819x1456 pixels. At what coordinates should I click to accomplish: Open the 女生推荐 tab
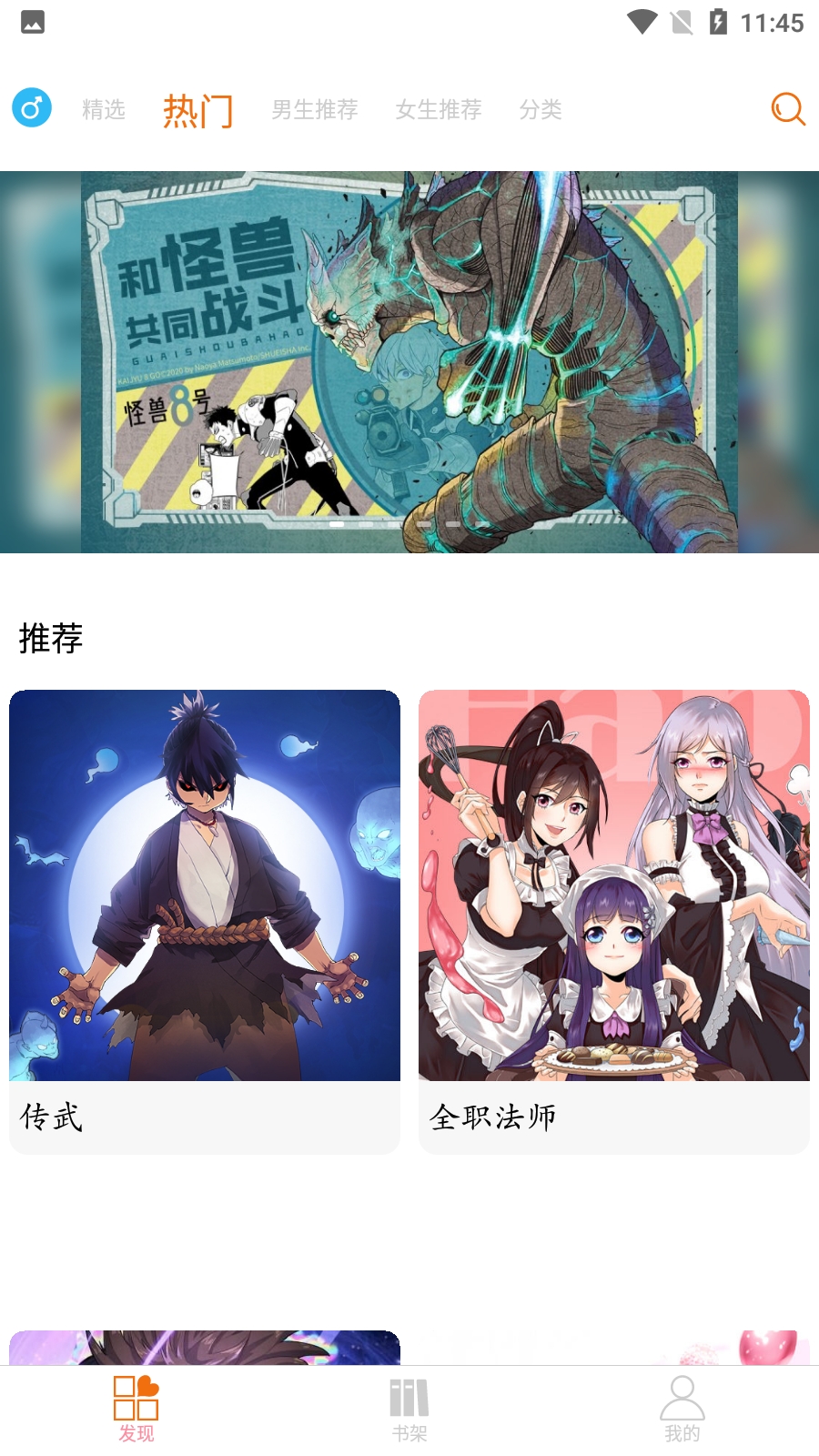(x=439, y=110)
